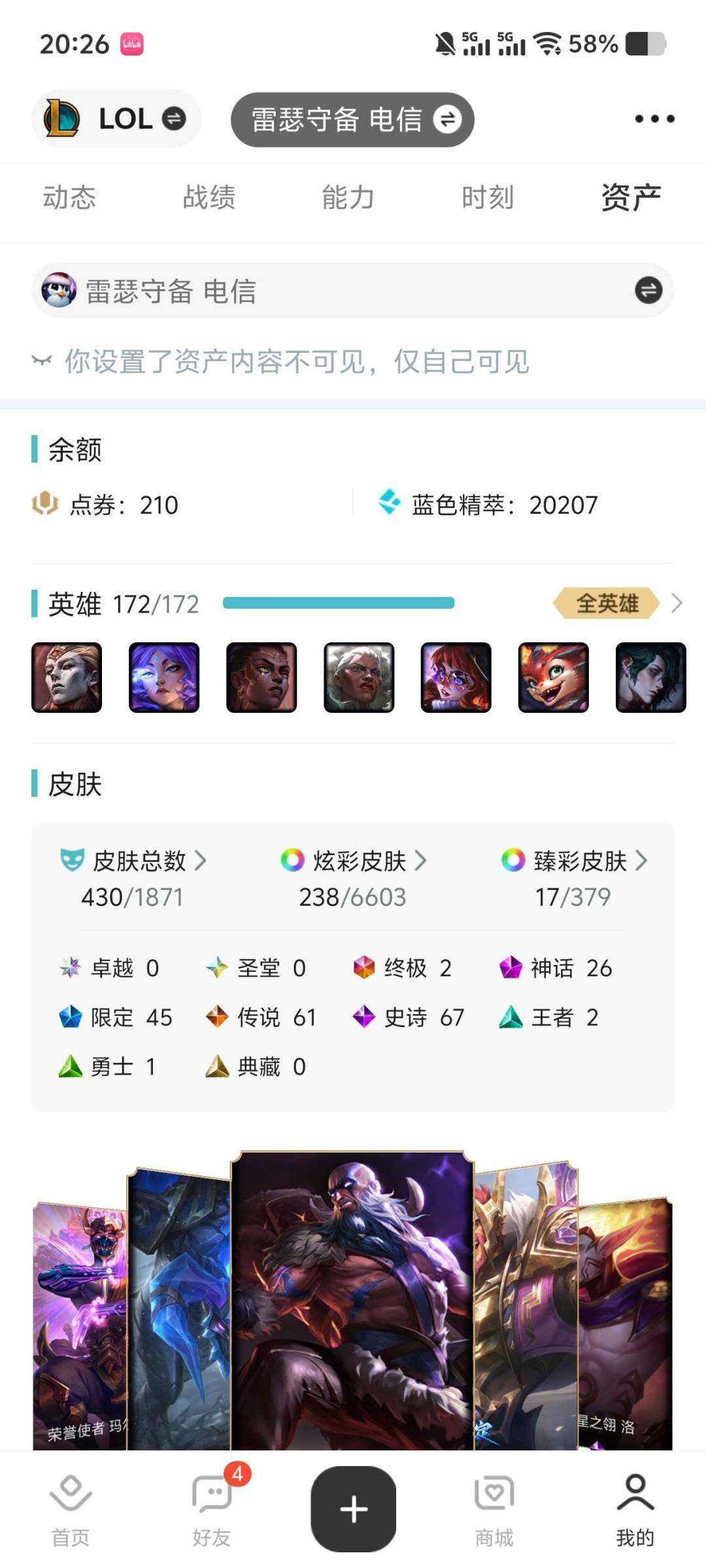The height and width of the screenshot is (1568, 706).
Task: Expand the 臻彩皮肤 section chevron
Action: click(x=643, y=861)
